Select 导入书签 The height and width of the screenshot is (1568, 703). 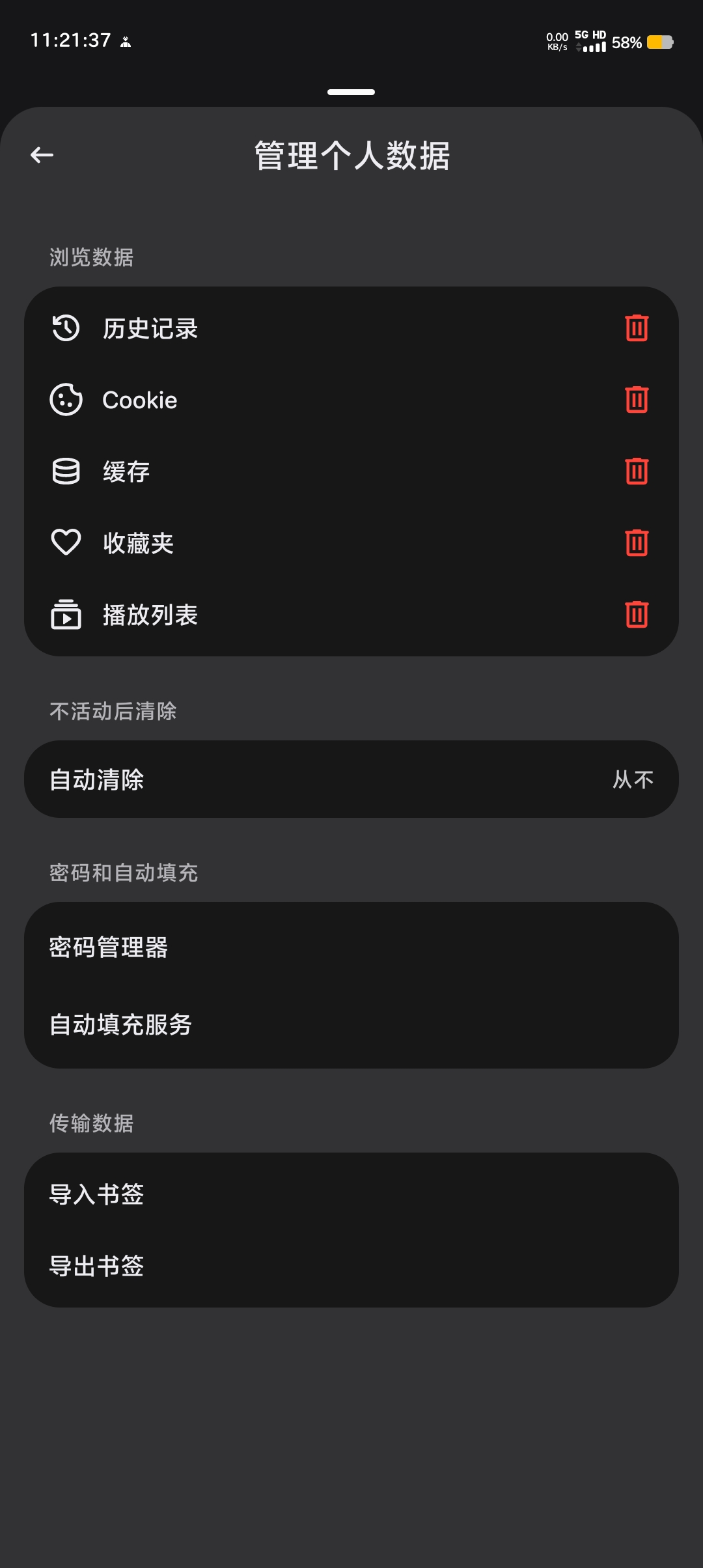point(351,1194)
